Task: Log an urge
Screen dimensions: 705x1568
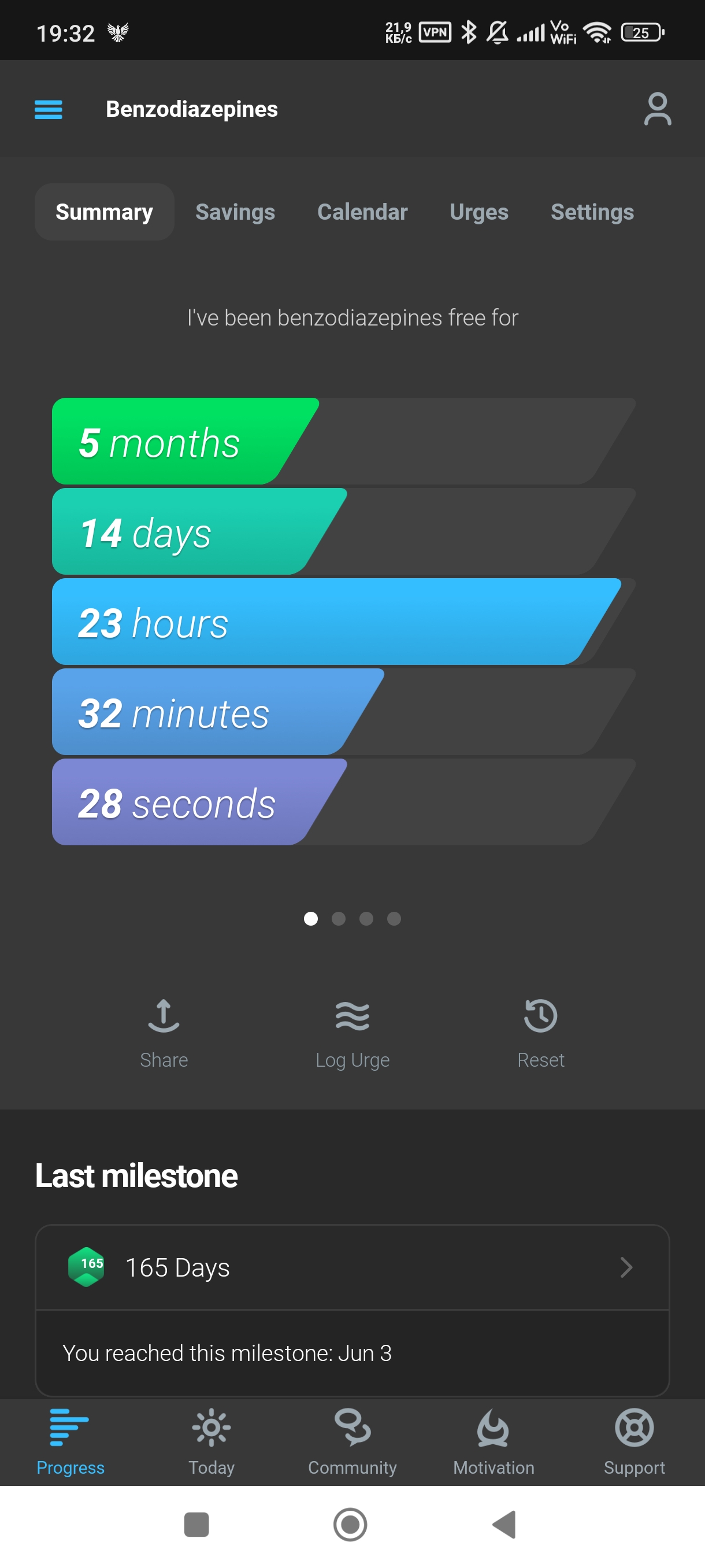Action: [x=352, y=1031]
